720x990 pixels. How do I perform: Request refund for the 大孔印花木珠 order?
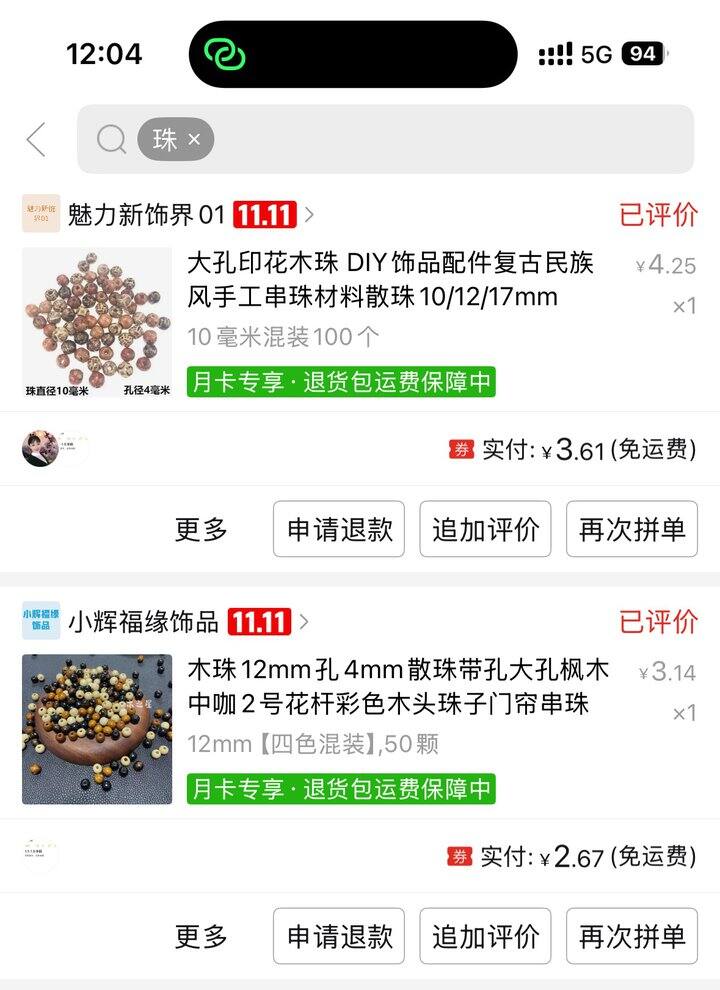click(339, 530)
